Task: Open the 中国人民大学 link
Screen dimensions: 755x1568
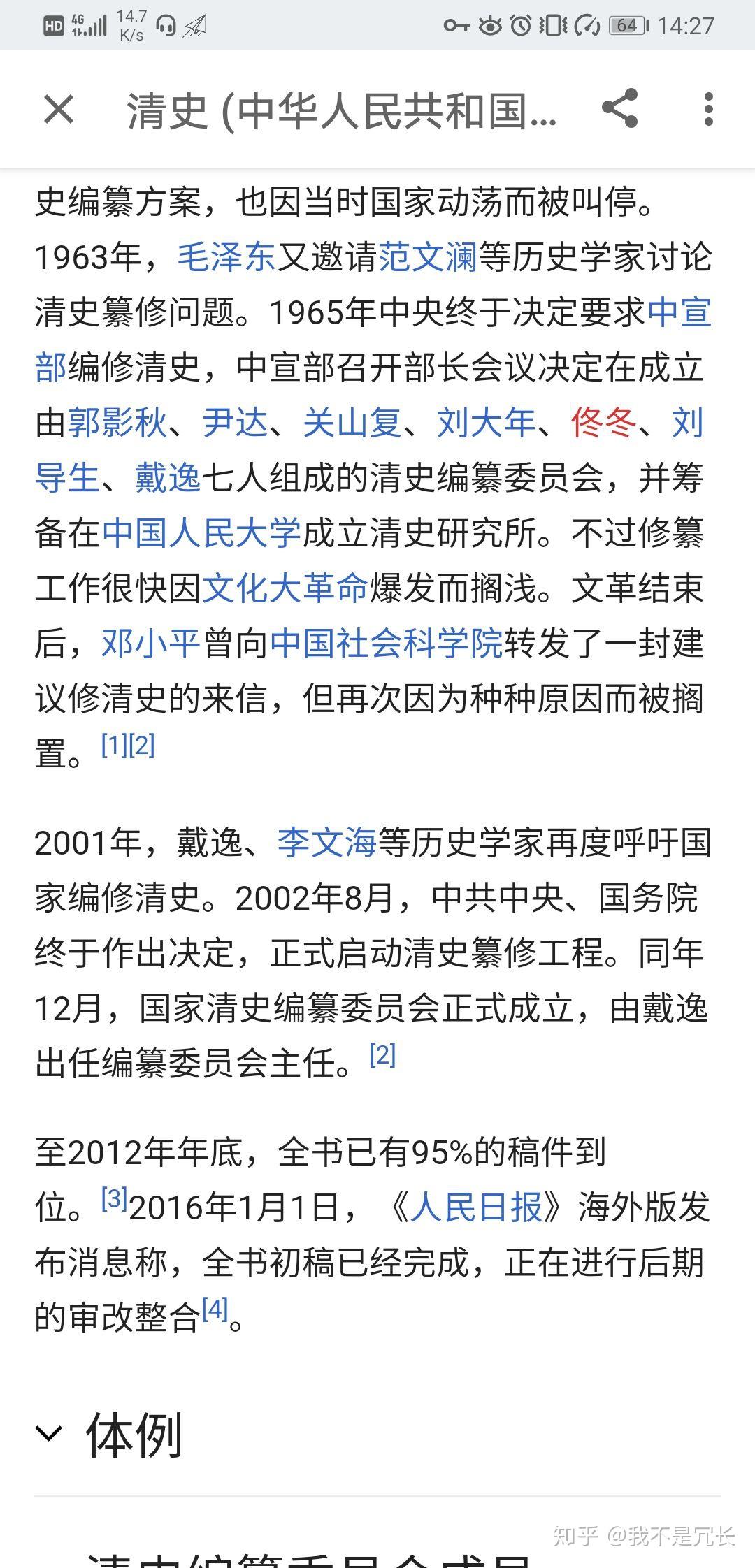Action: (201, 533)
